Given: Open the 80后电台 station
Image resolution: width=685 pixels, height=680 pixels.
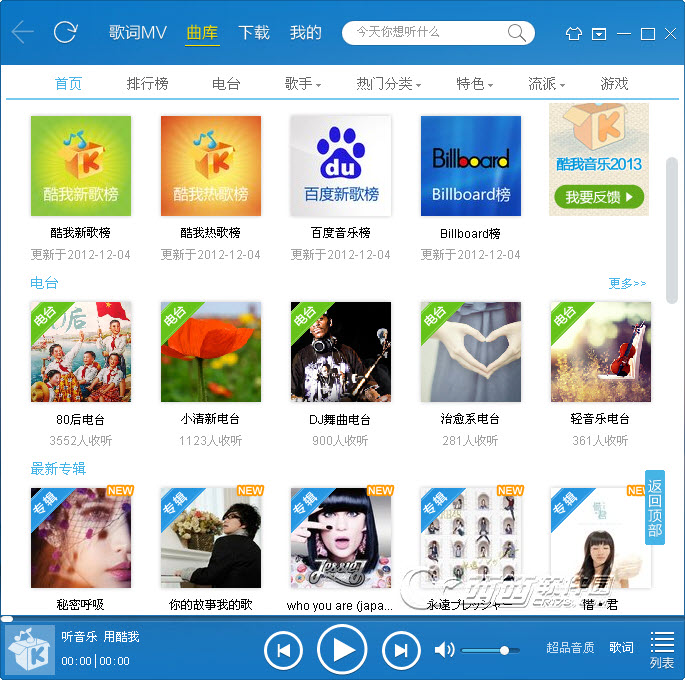Looking at the screenshot, I should (x=81, y=352).
